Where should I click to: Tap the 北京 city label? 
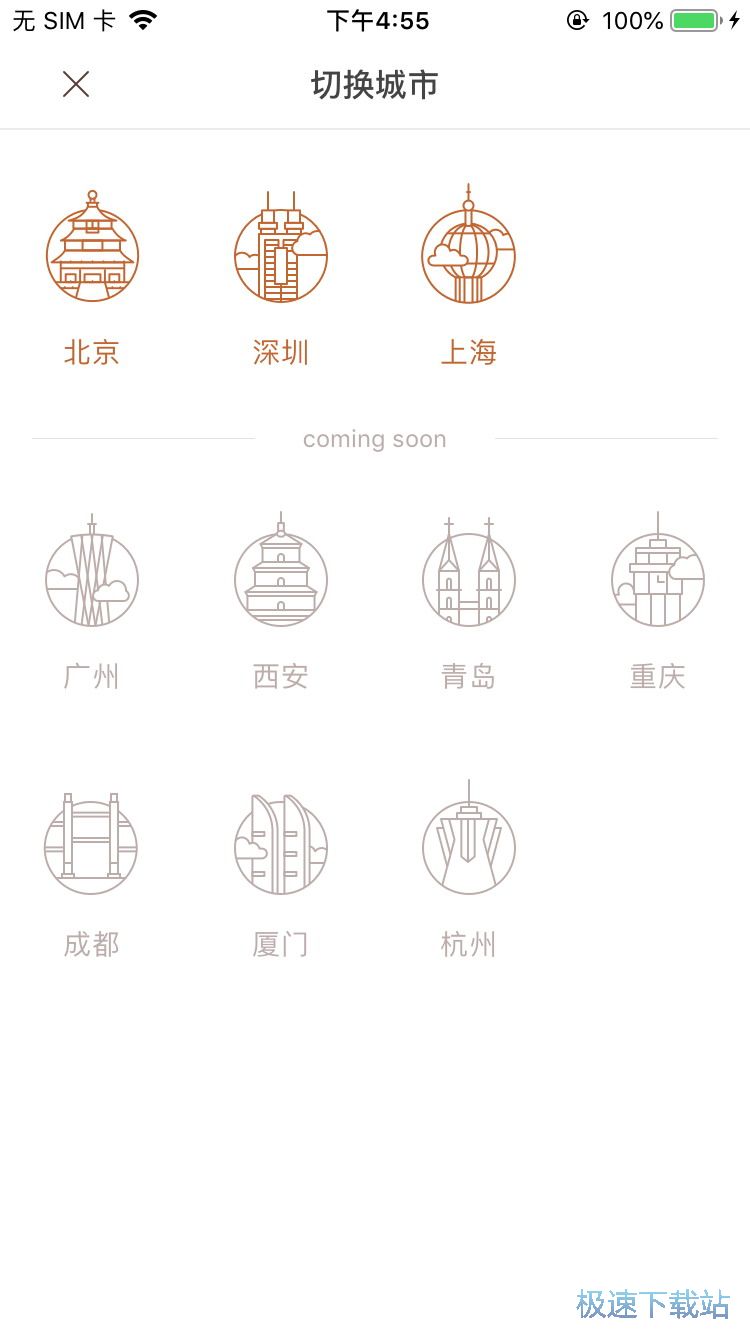[x=92, y=351]
